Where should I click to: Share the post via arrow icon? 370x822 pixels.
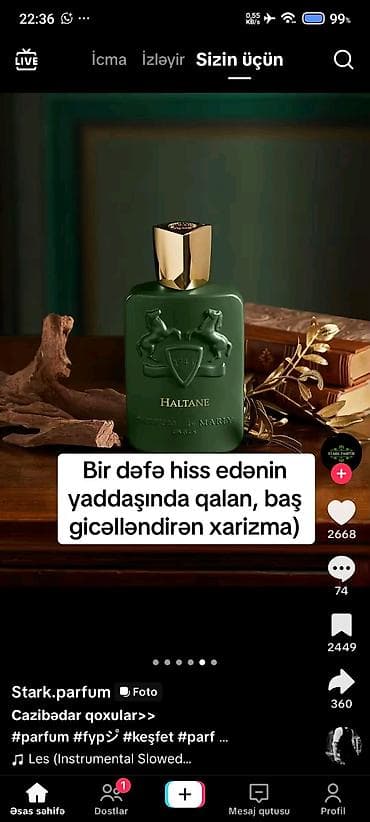click(x=341, y=682)
